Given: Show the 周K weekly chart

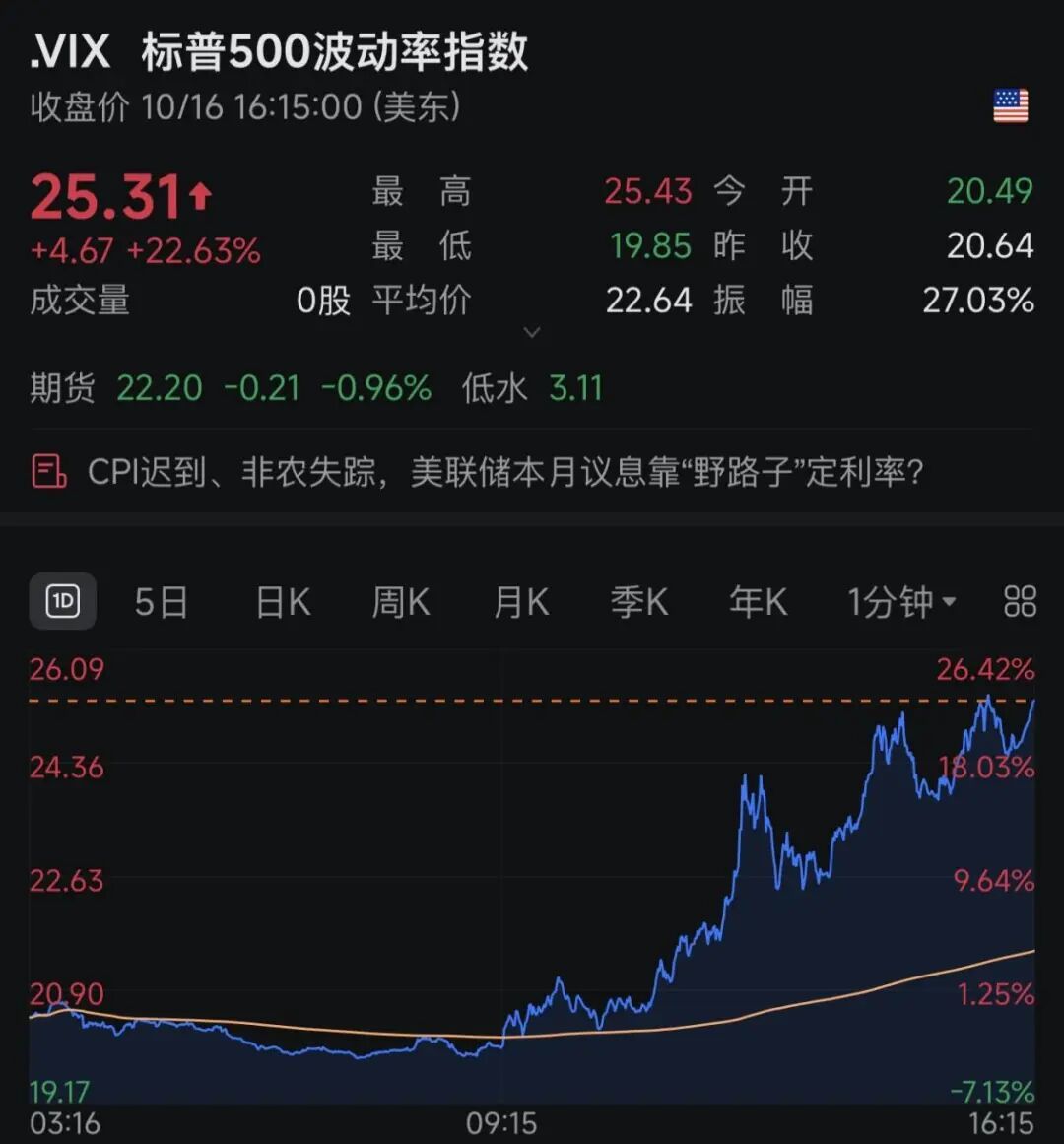Looking at the screenshot, I should [x=400, y=601].
